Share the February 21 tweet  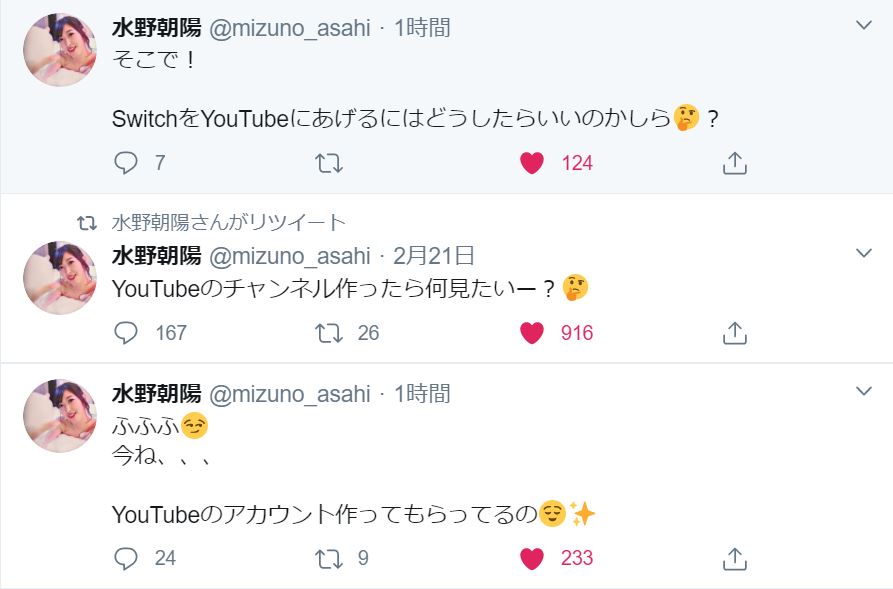coord(735,333)
